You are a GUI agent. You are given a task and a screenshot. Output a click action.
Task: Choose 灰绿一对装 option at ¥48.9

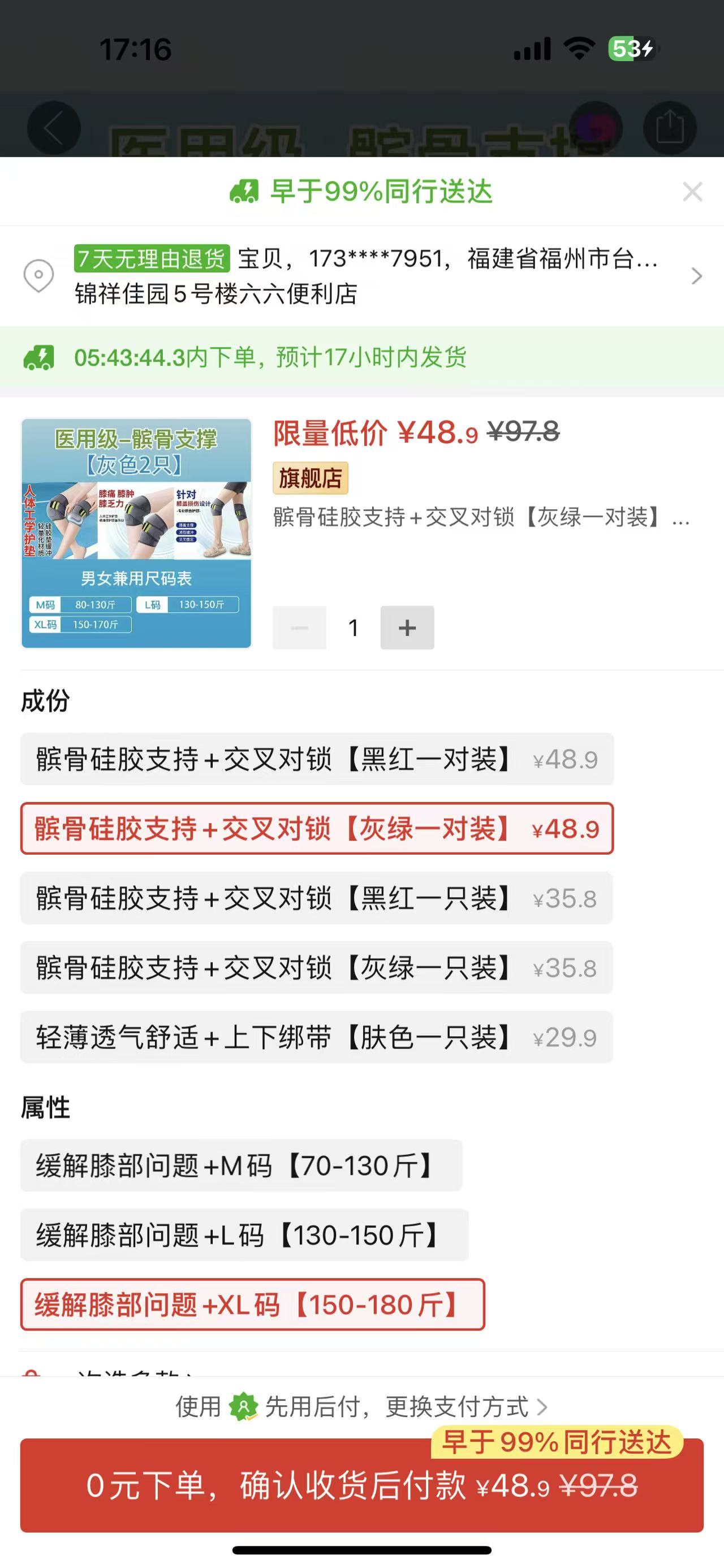[x=317, y=829]
